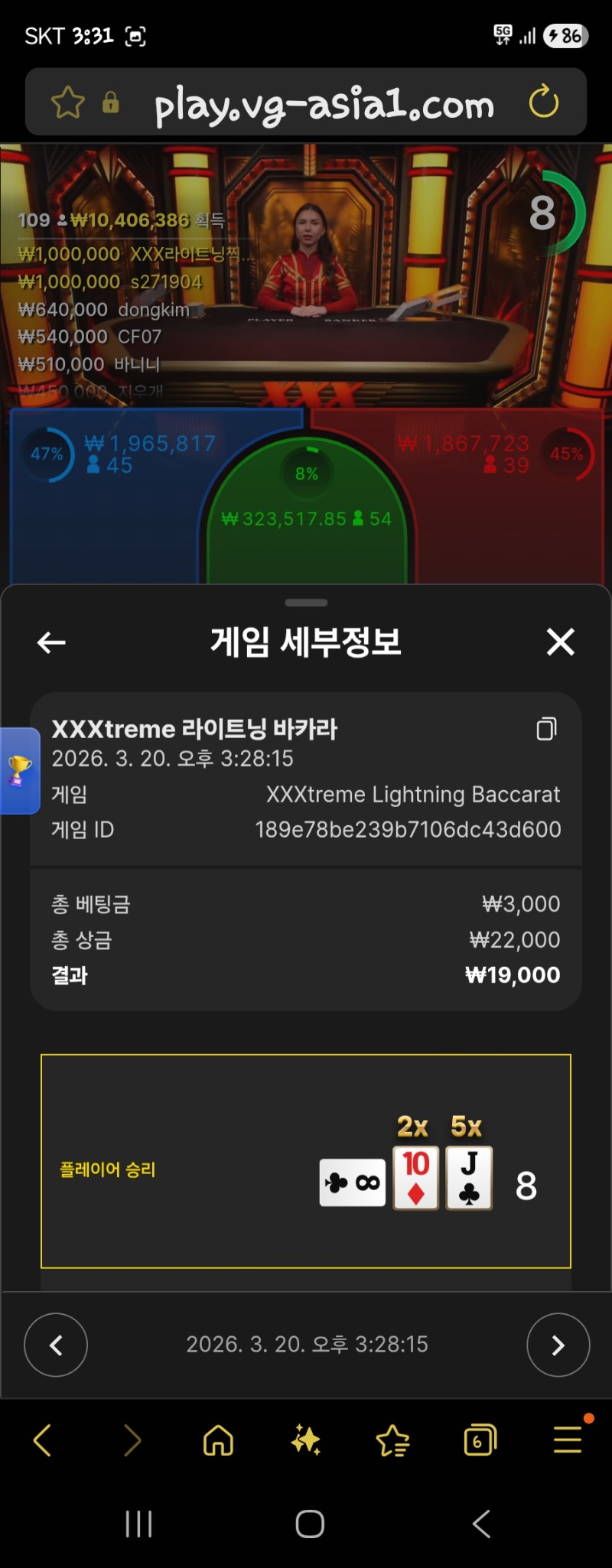The image size is (612, 1568).
Task: View the six open tabs
Action: point(480,1441)
